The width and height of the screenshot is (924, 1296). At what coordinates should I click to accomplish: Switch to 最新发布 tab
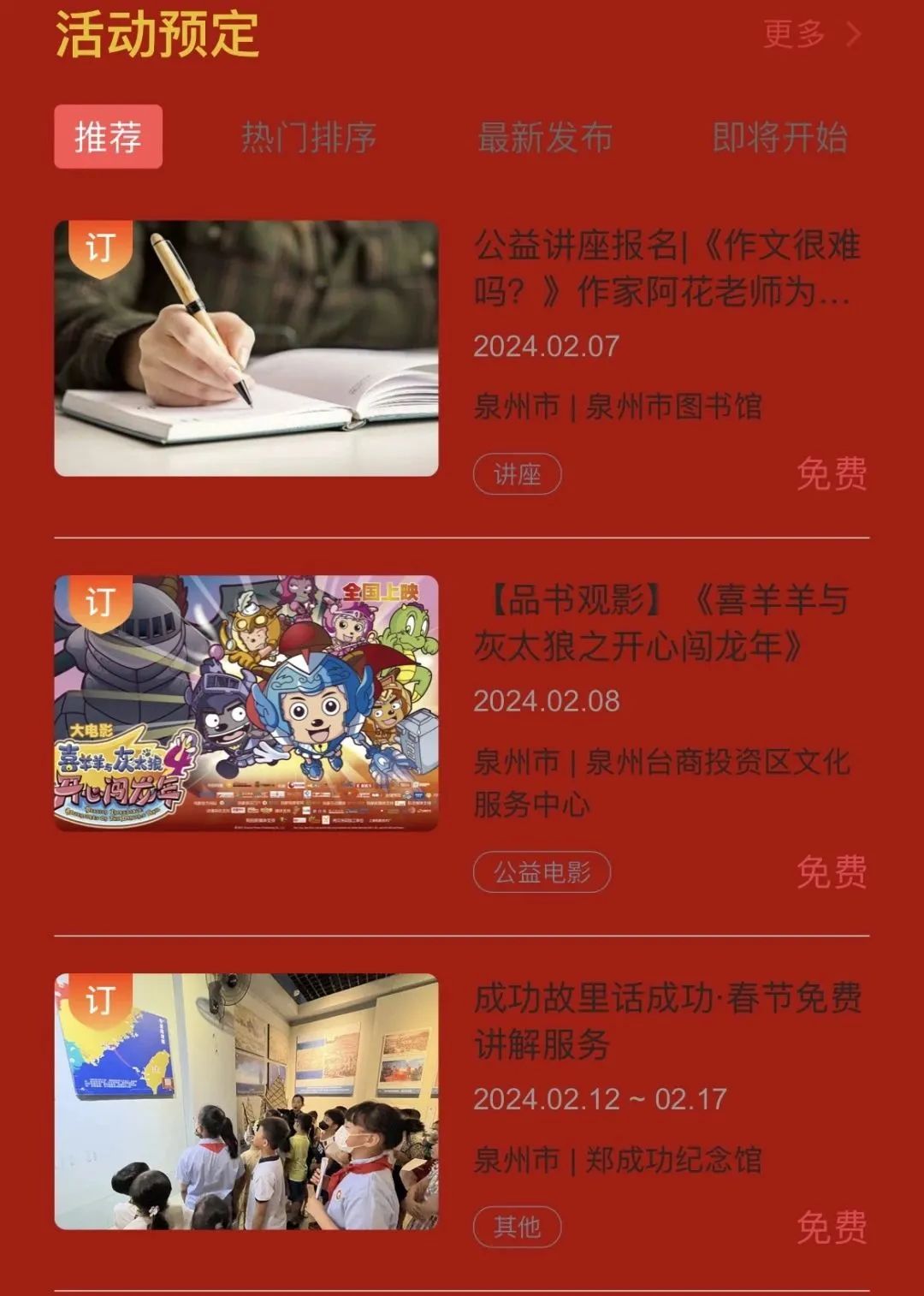pos(545,137)
